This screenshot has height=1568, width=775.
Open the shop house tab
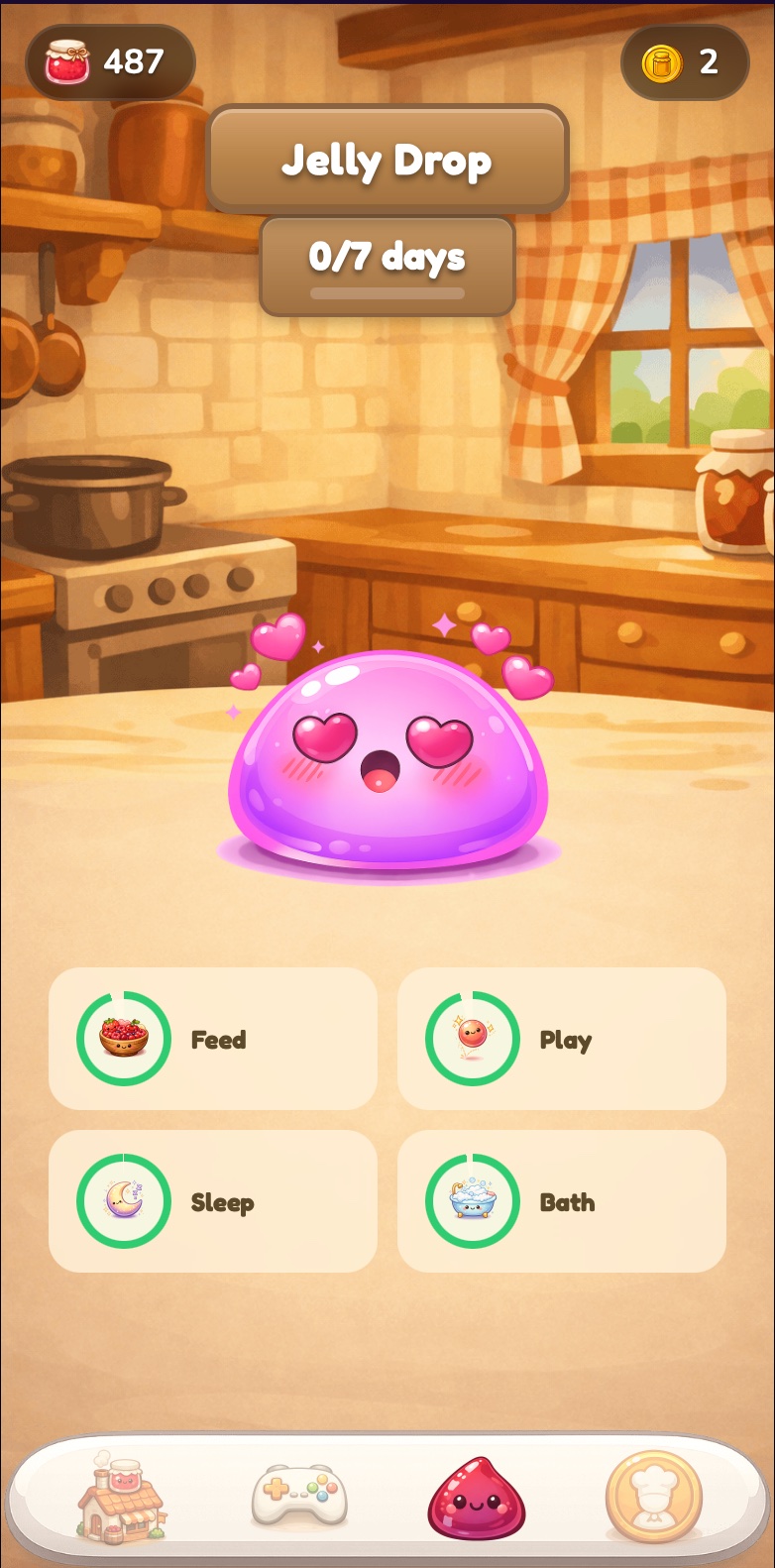point(121,1497)
